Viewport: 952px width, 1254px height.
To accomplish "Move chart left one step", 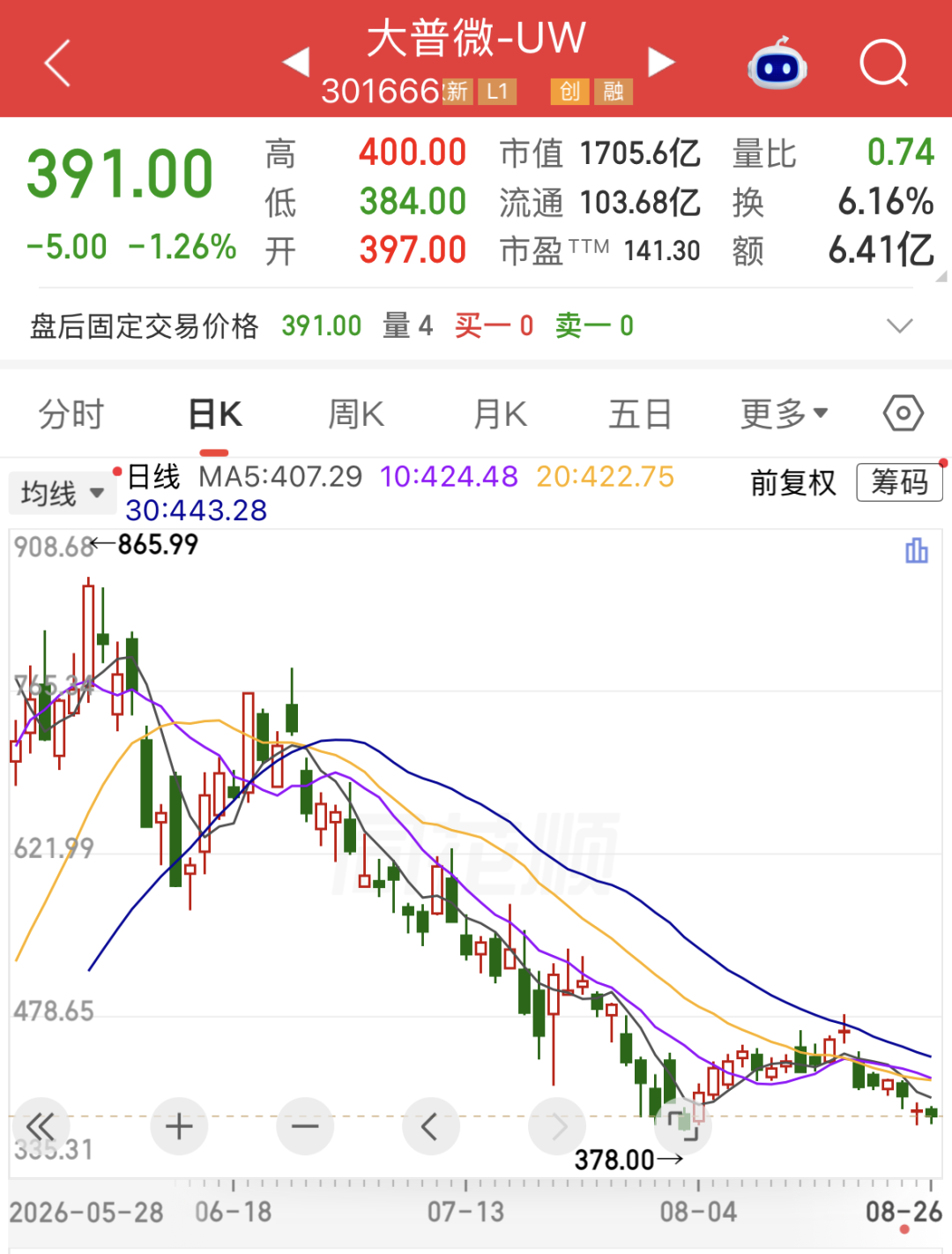I will (430, 1126).
